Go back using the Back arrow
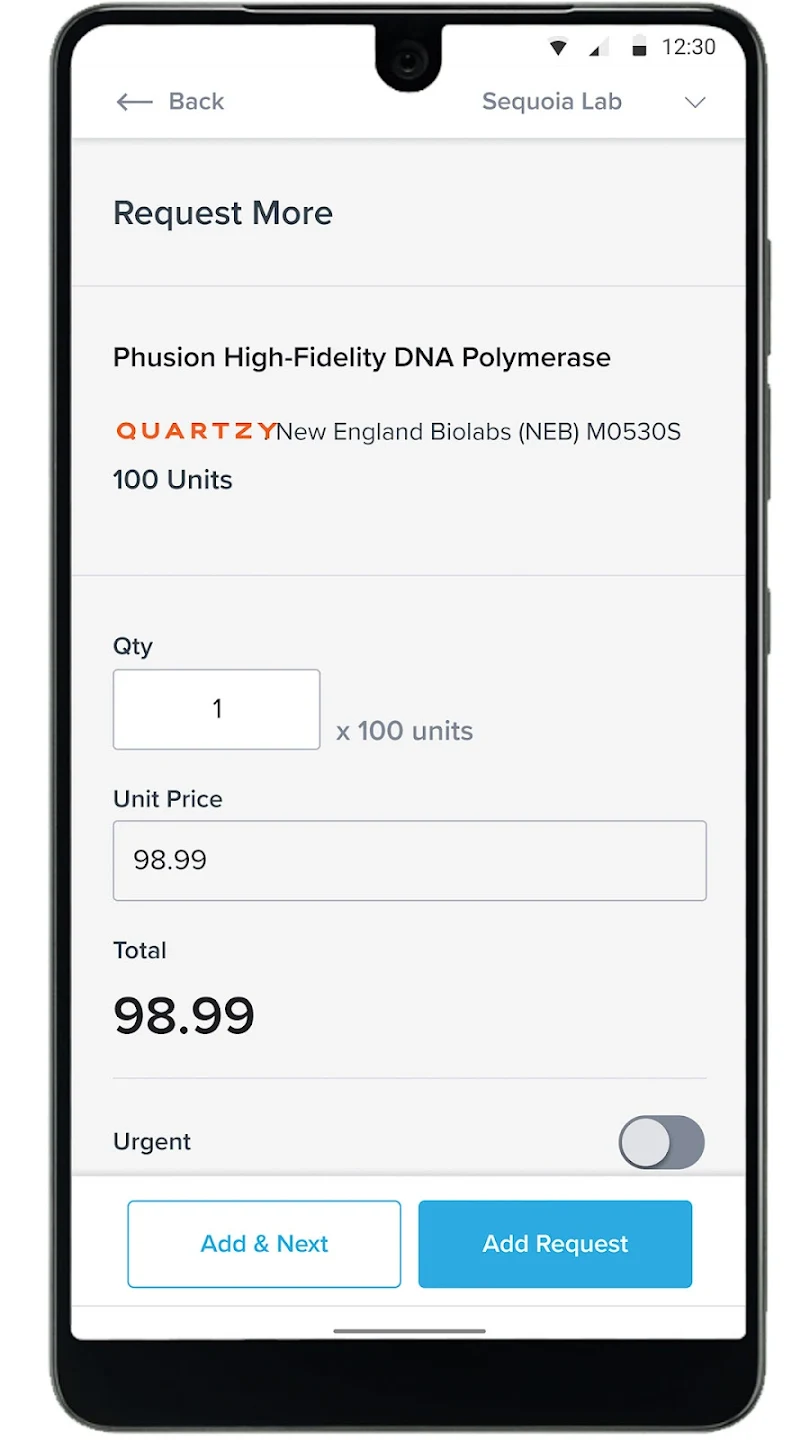This screenshot has height=1440, width=810. pos(135,102)
